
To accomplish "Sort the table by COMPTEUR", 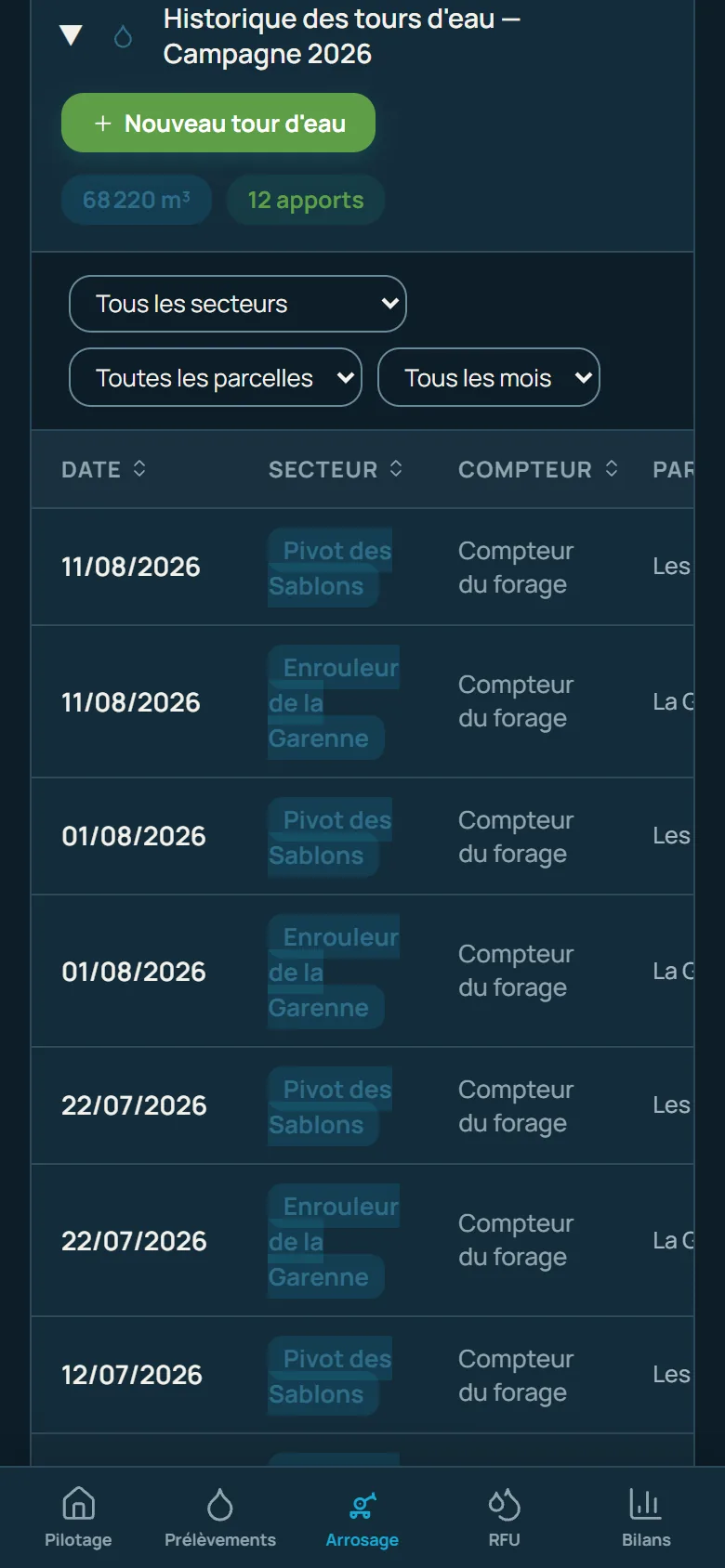I will [538, 469].
